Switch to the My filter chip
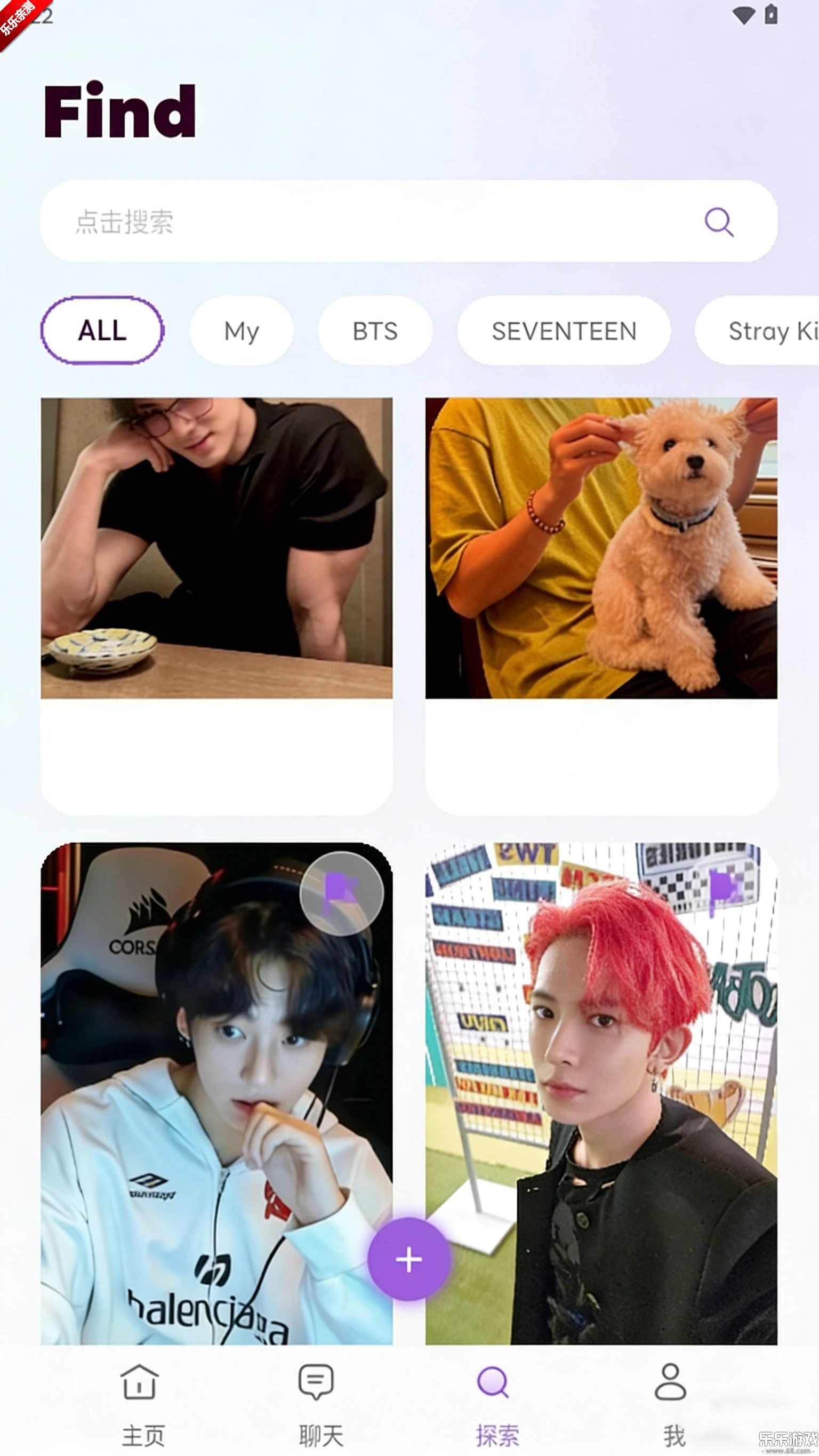Viewport: 819px width, 1456px height. [242, 331]
